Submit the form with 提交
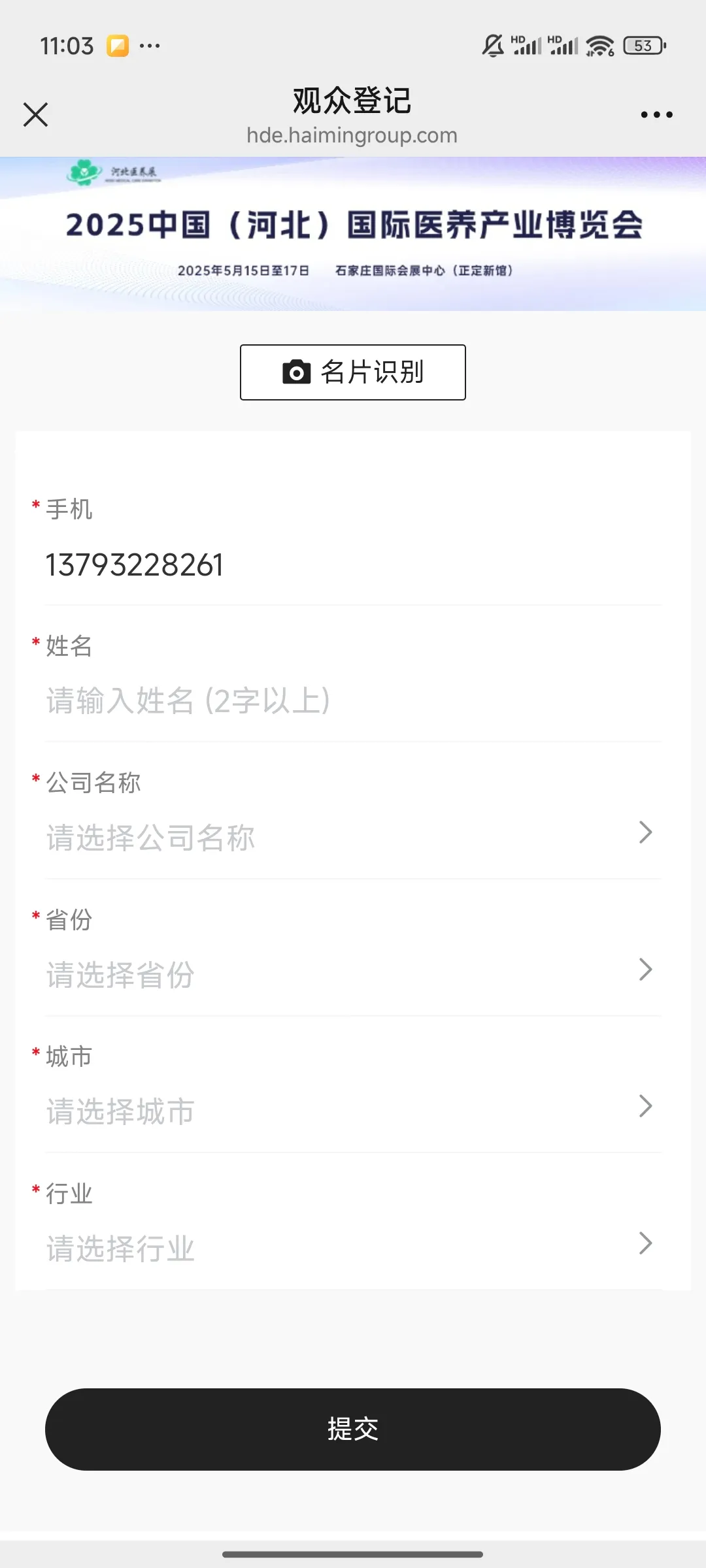 pyautogui.click(x=353, y=1429)
